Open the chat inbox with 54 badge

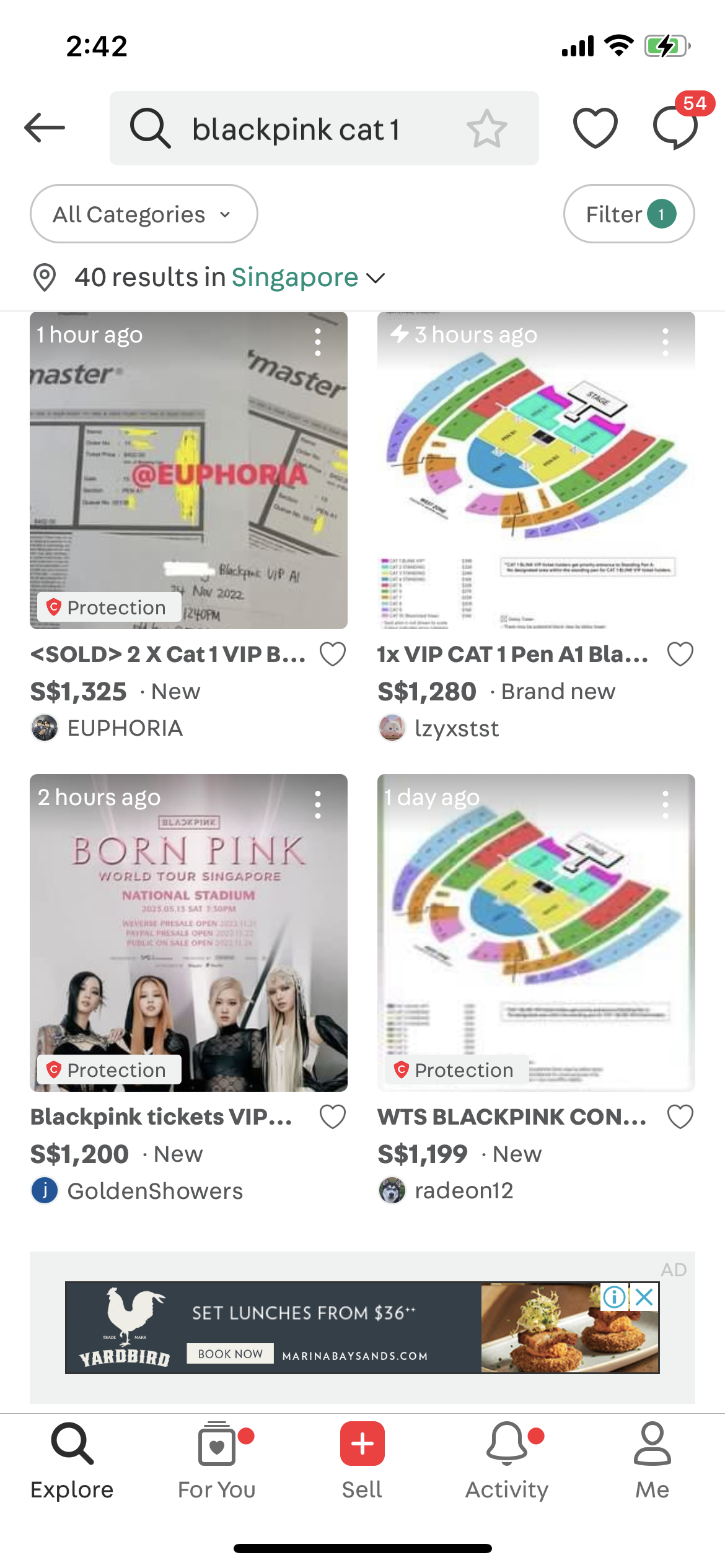point(676,127)
